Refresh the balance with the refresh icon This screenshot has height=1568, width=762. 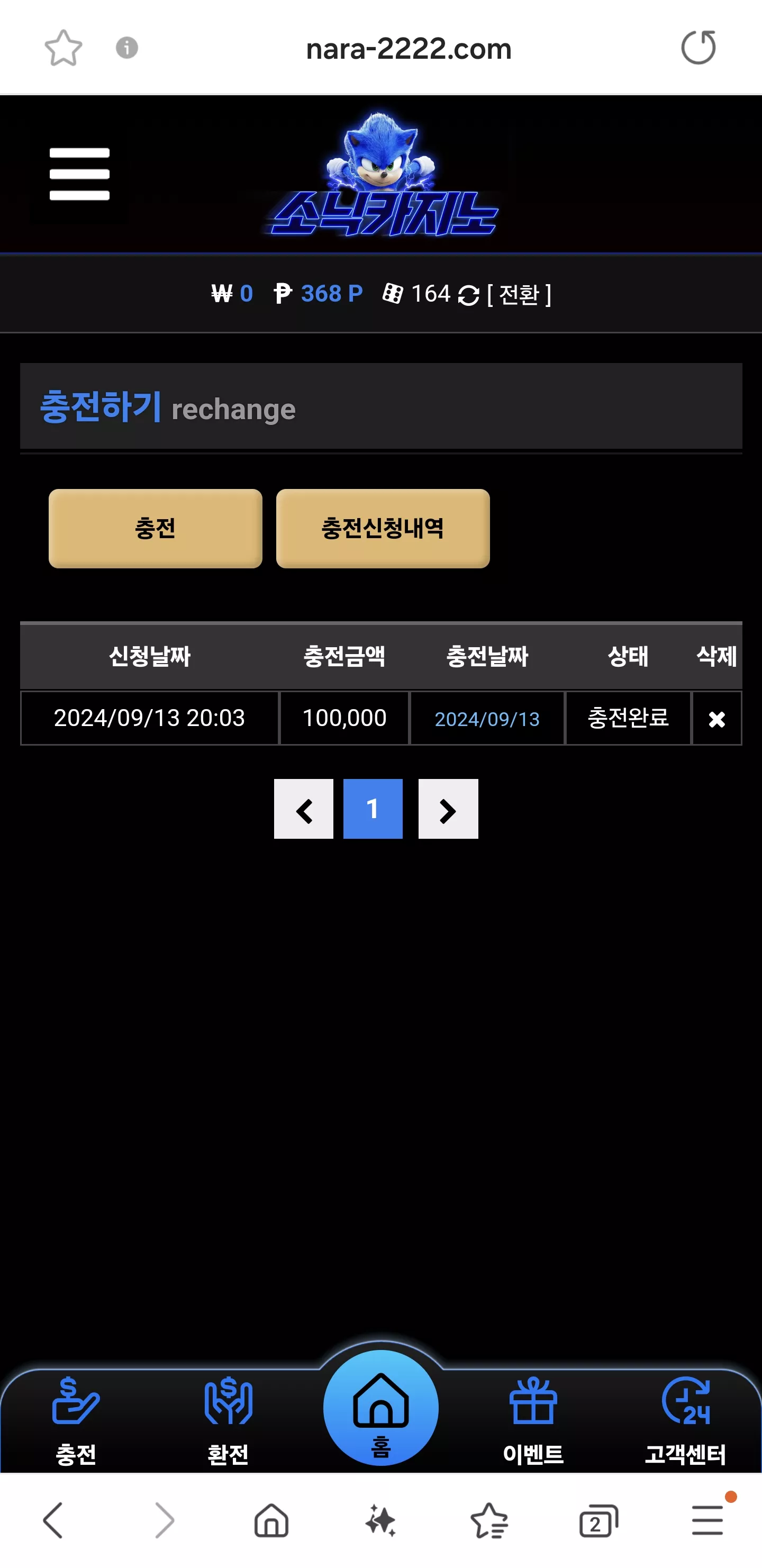[x=468, y=296]
